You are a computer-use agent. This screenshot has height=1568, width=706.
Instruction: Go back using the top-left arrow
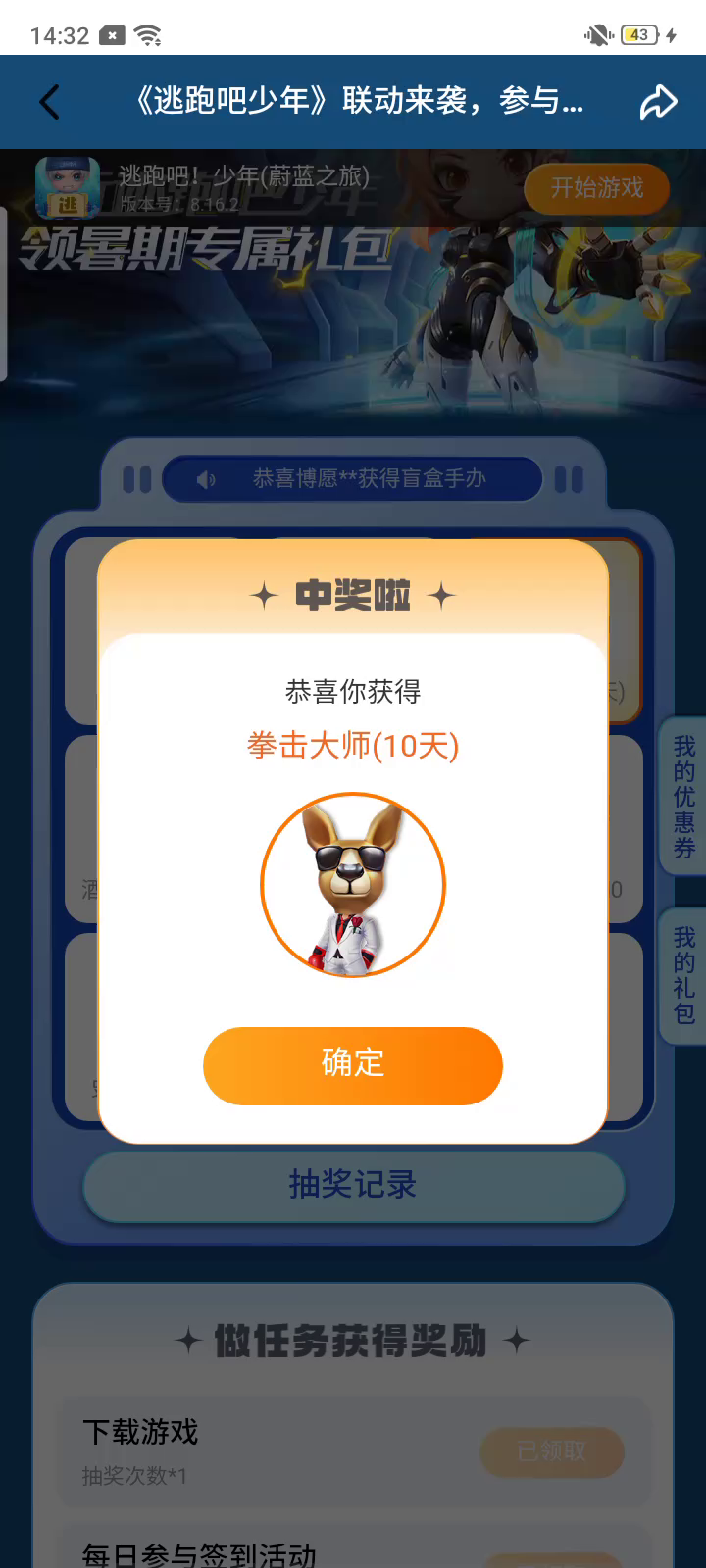50,102
